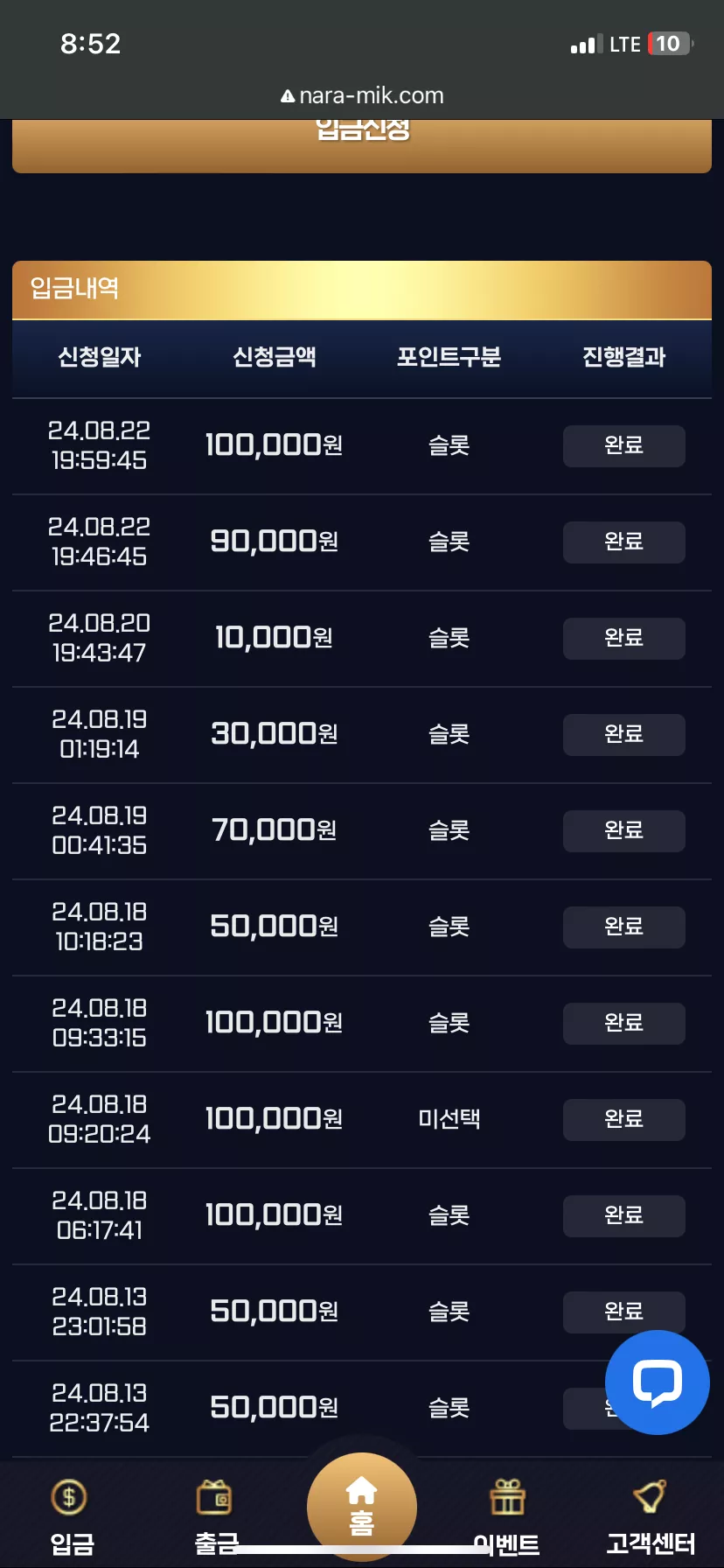Go to the 홈 tab
Screen dimensions: 724x1568
click(362, 1507)
